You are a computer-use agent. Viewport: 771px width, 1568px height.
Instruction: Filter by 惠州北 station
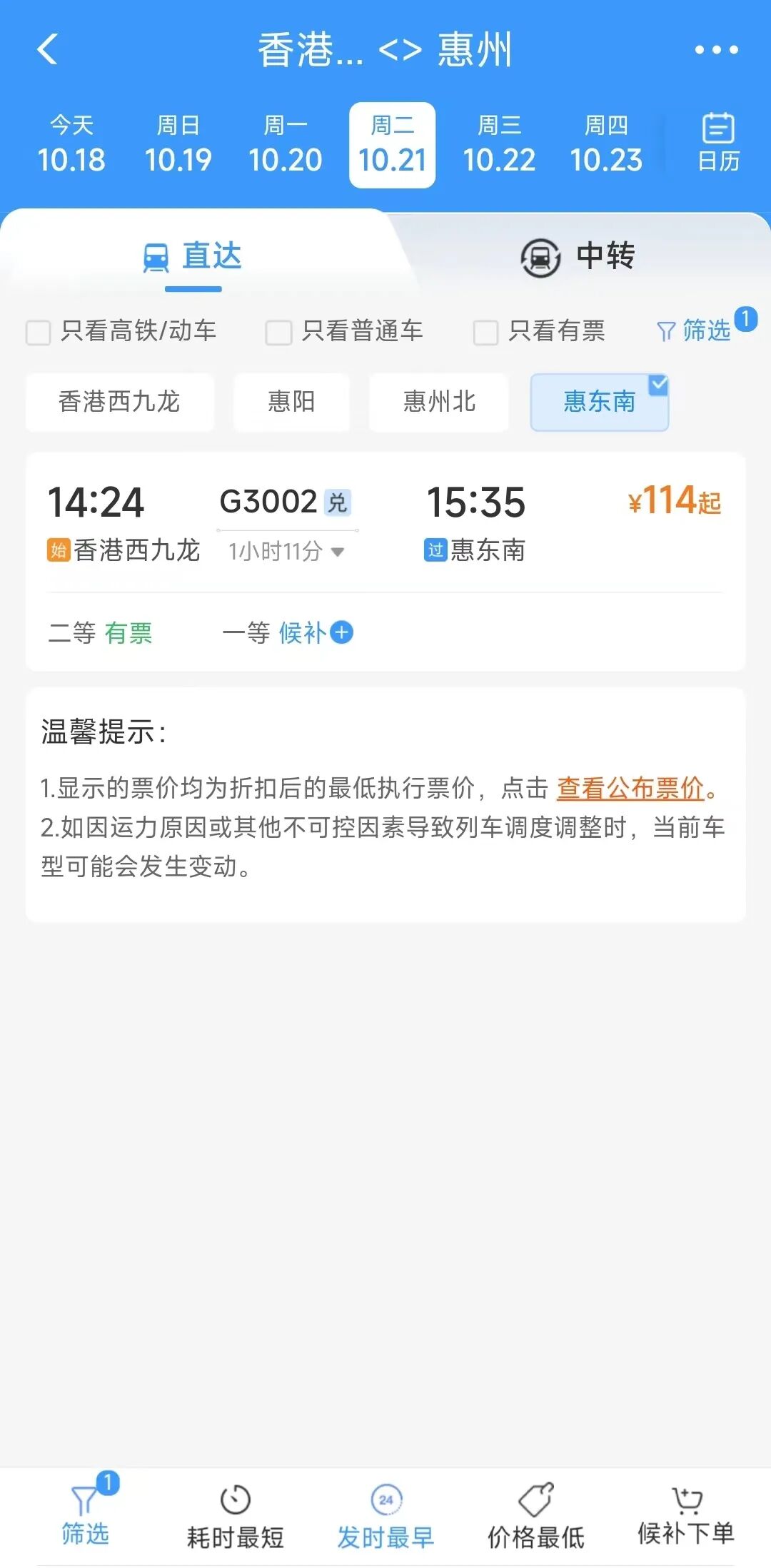[x=438, y=402]
